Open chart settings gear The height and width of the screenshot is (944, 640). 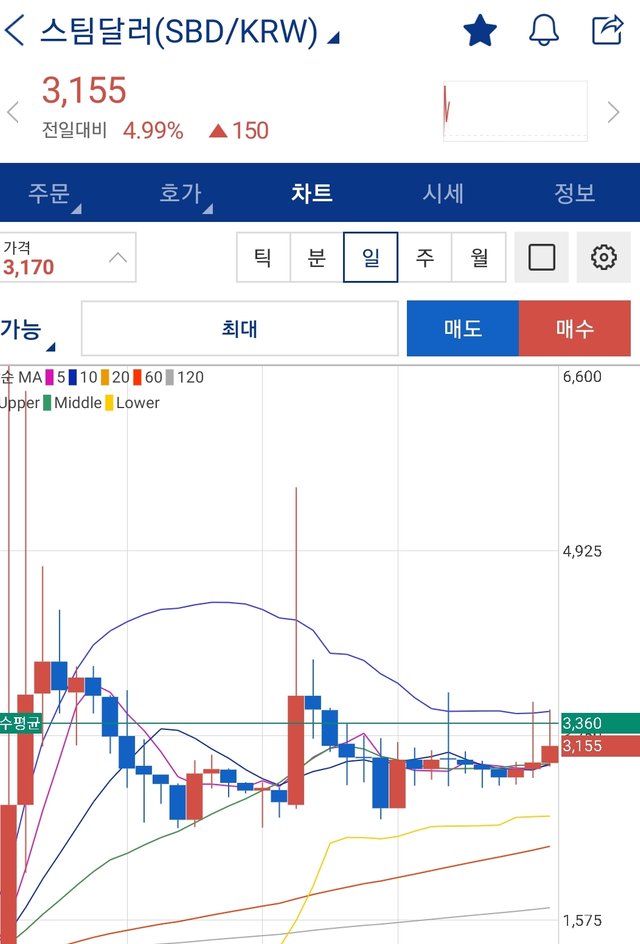click(x=603, y=258)
